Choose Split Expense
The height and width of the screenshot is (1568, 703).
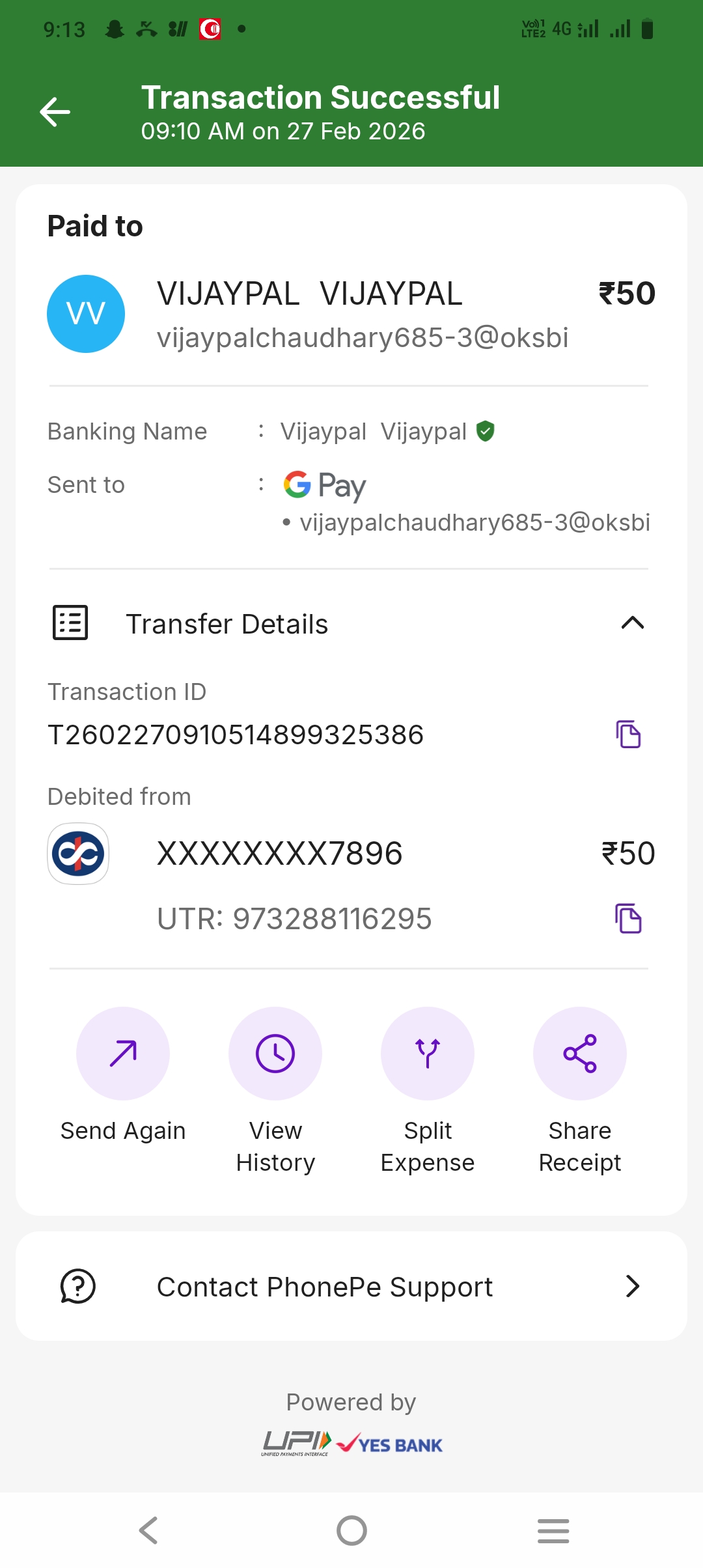click(x=428, y=1054)
